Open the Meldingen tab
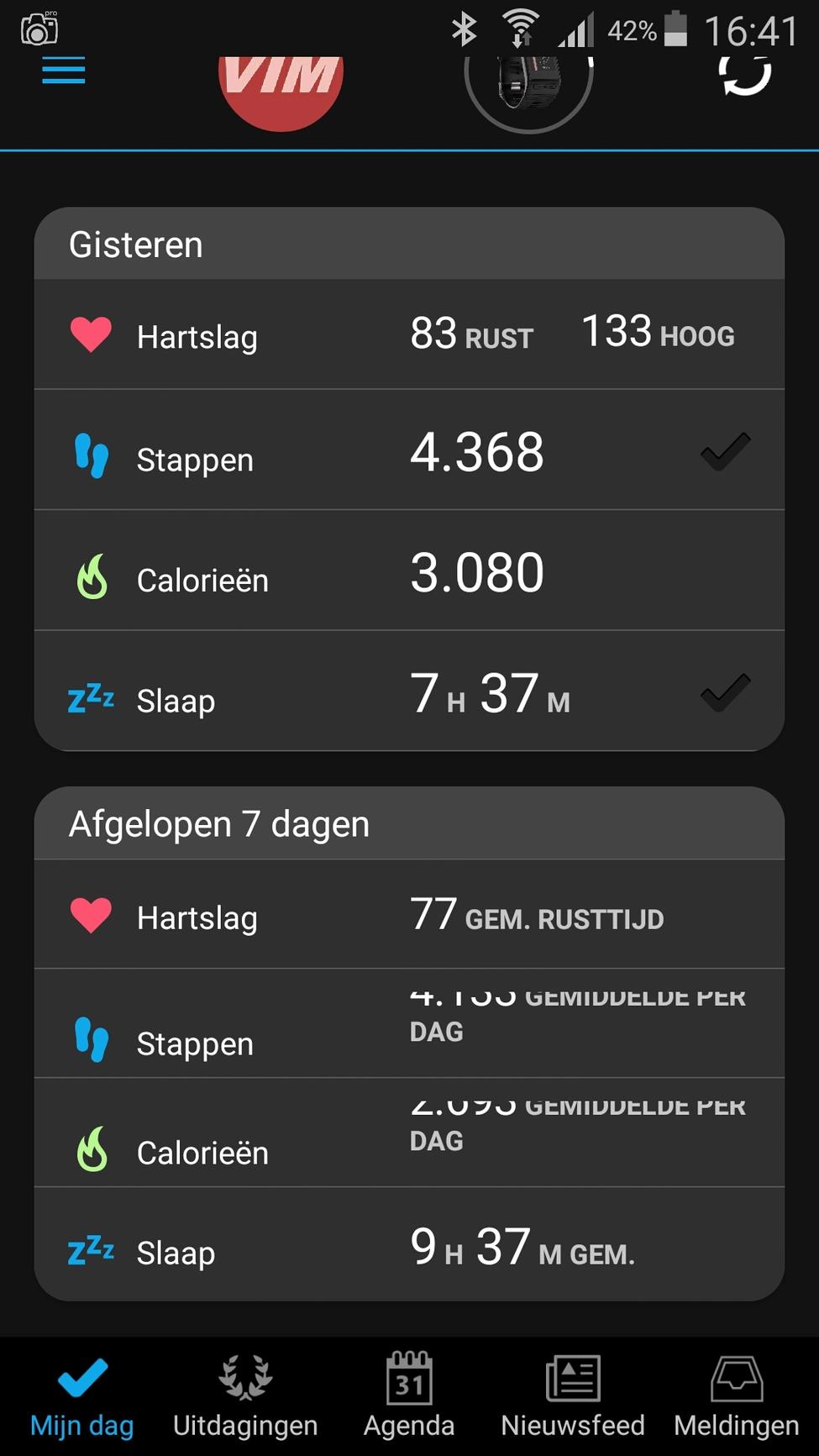 click(737, 1396)
